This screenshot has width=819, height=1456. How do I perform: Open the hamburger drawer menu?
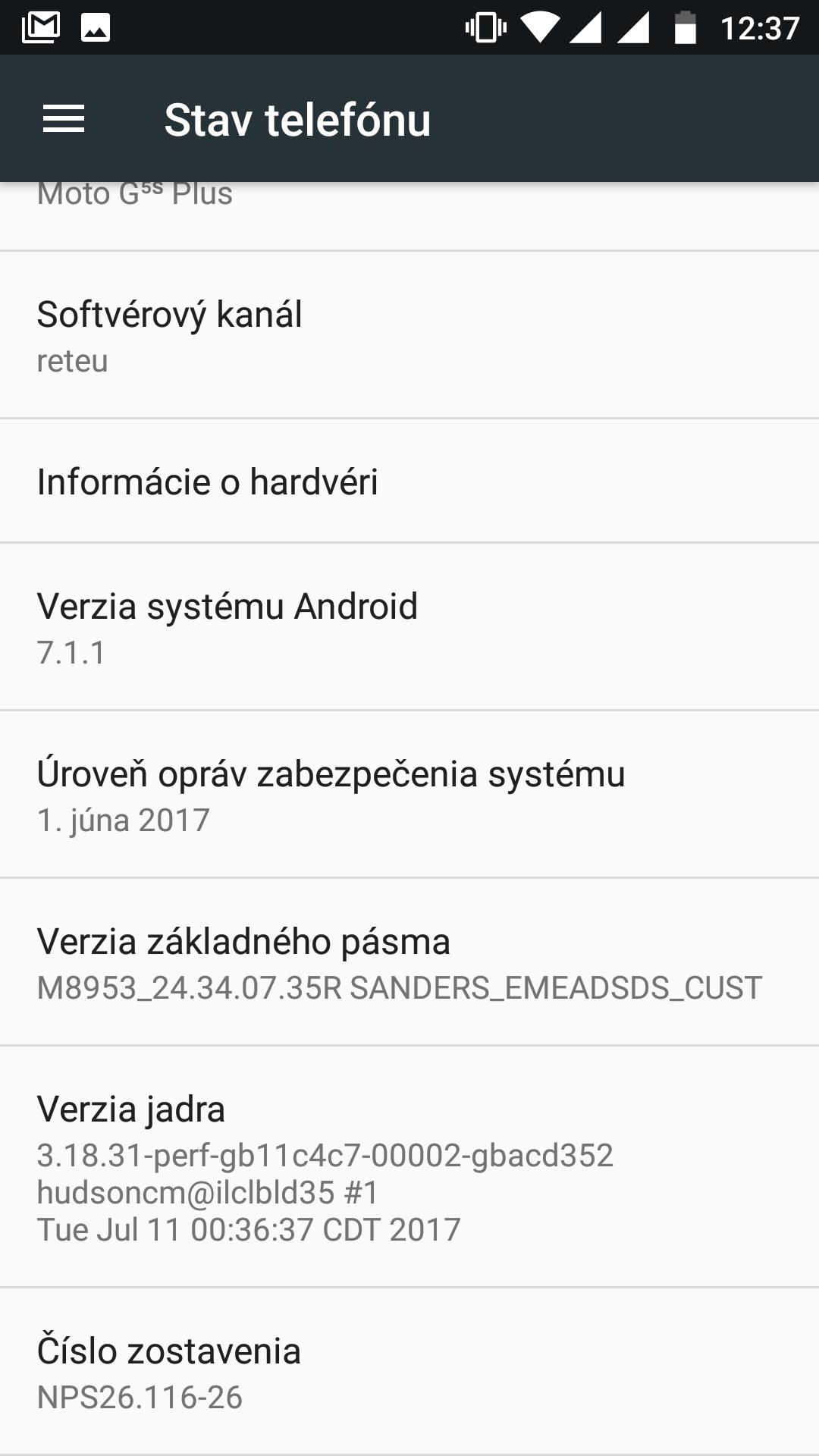point(64,119)
